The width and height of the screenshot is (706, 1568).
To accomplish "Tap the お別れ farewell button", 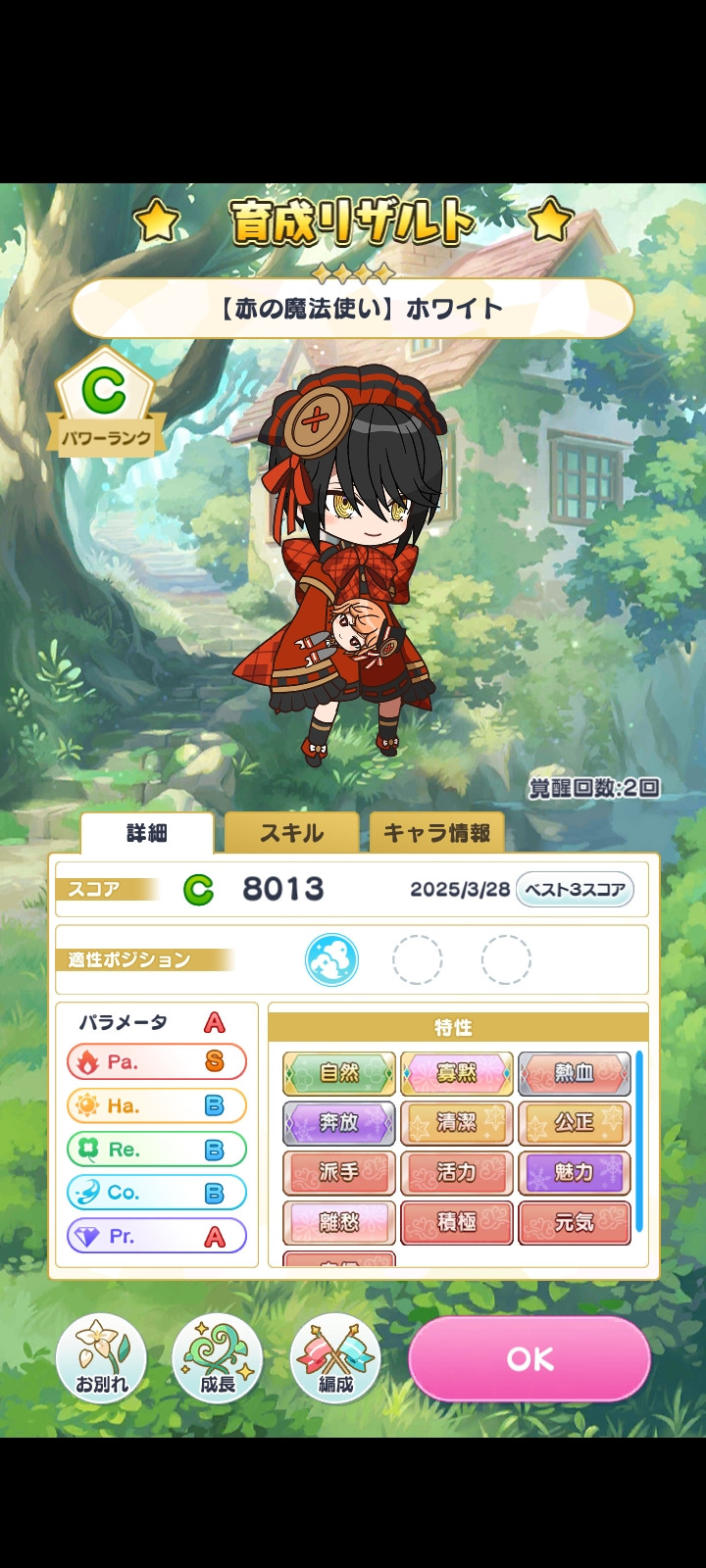I will click(x=102, y=1358).
